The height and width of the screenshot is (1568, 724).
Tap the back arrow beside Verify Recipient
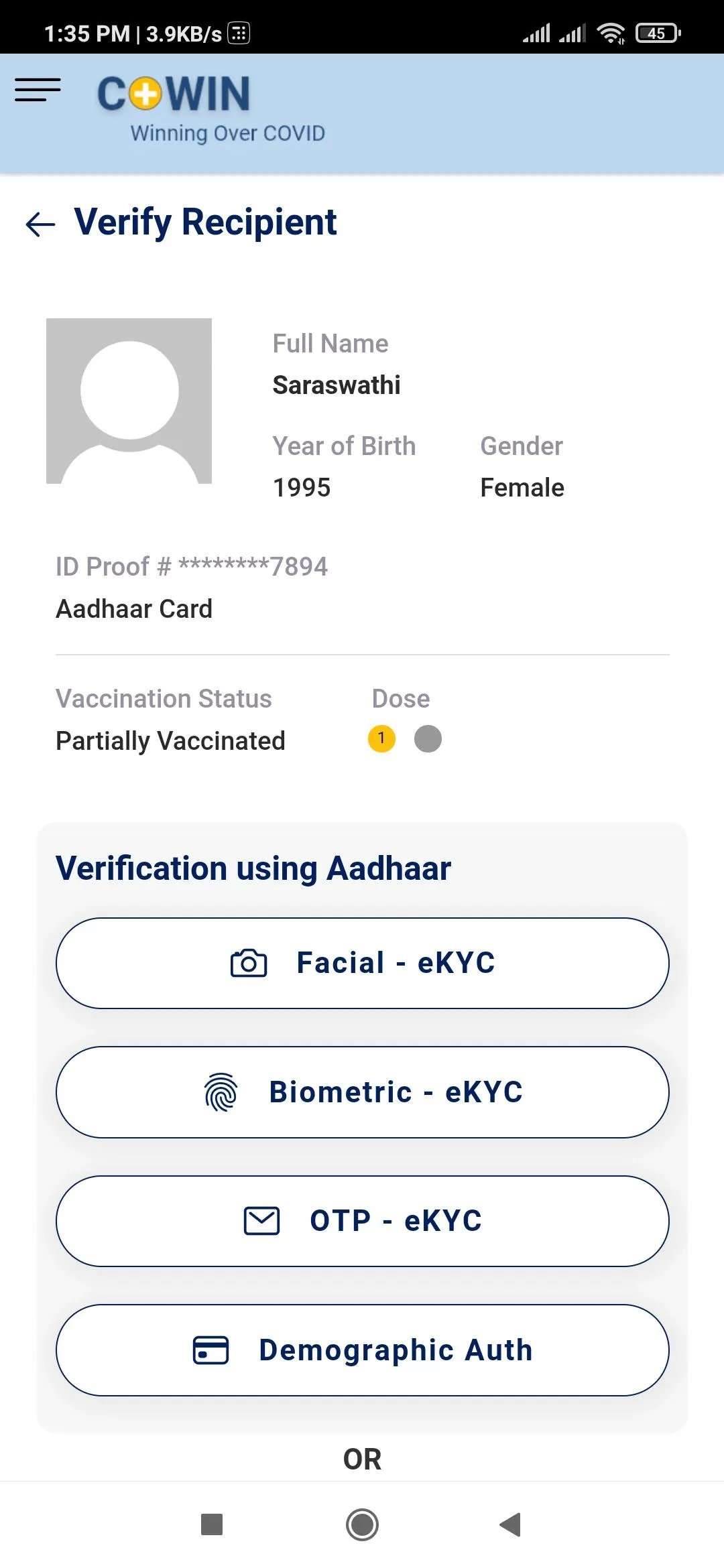[40, 222]
